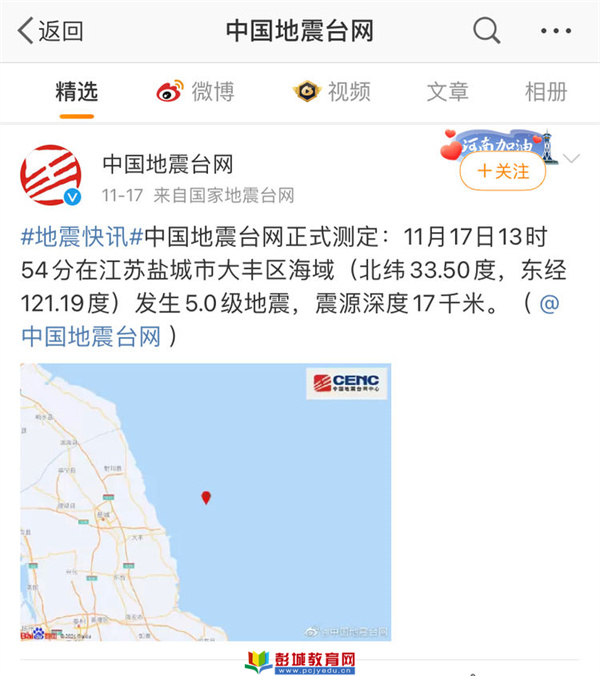
Task: Expand the post options chevron
Action: coord(572,159)
